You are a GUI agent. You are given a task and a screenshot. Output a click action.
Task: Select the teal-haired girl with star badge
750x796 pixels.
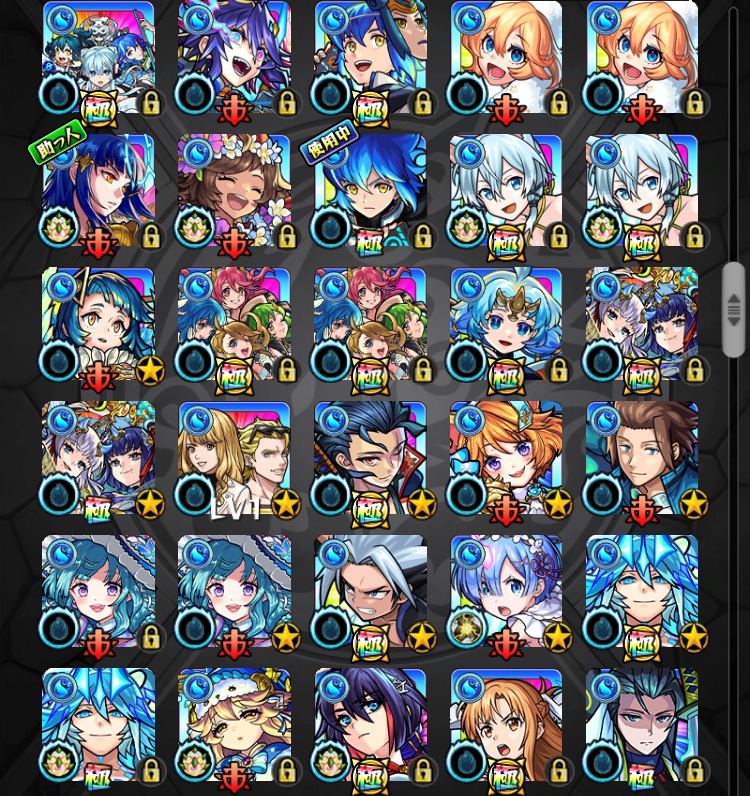point(234,592)
